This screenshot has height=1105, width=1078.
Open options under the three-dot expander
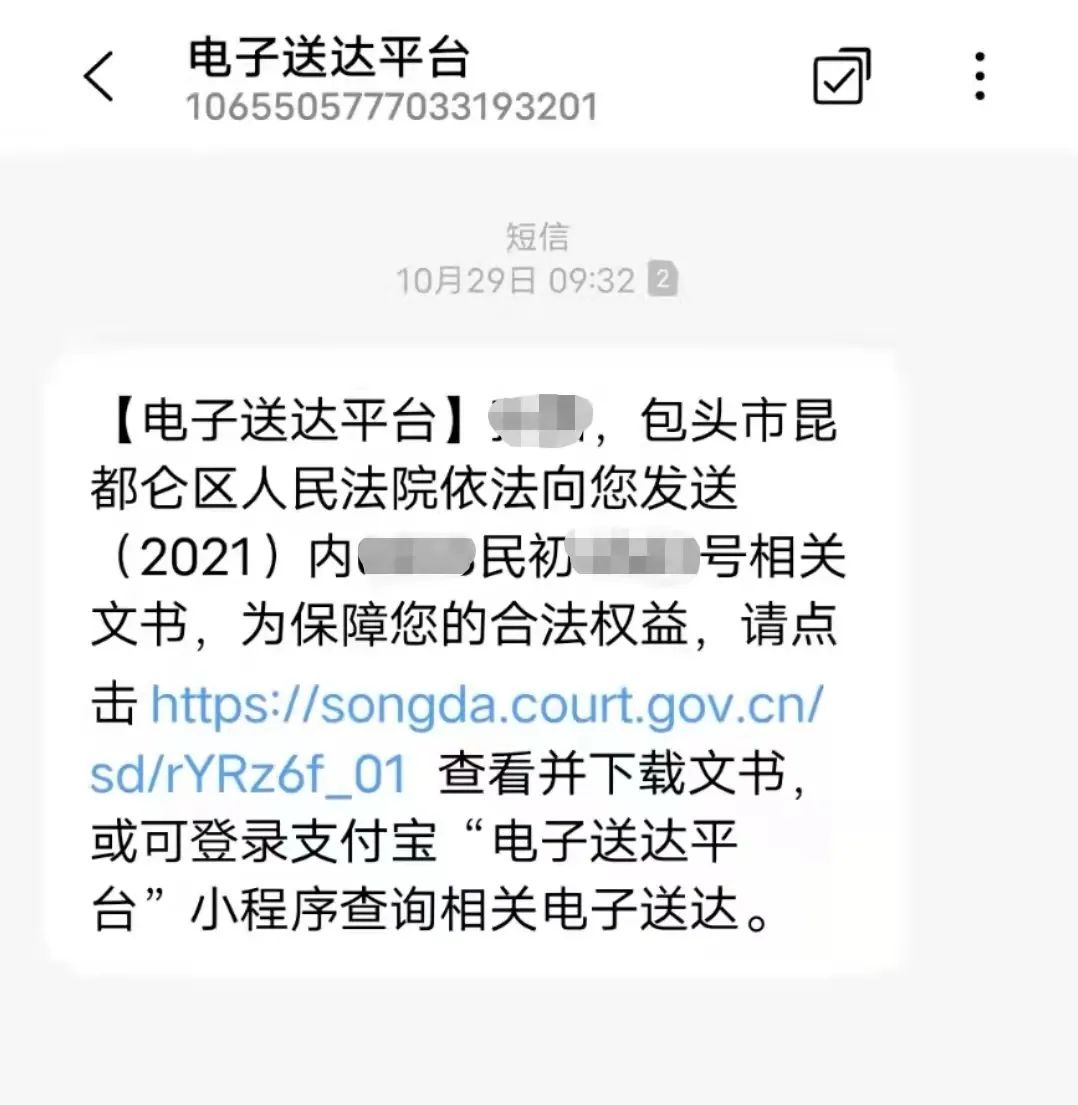click(979, 75)
